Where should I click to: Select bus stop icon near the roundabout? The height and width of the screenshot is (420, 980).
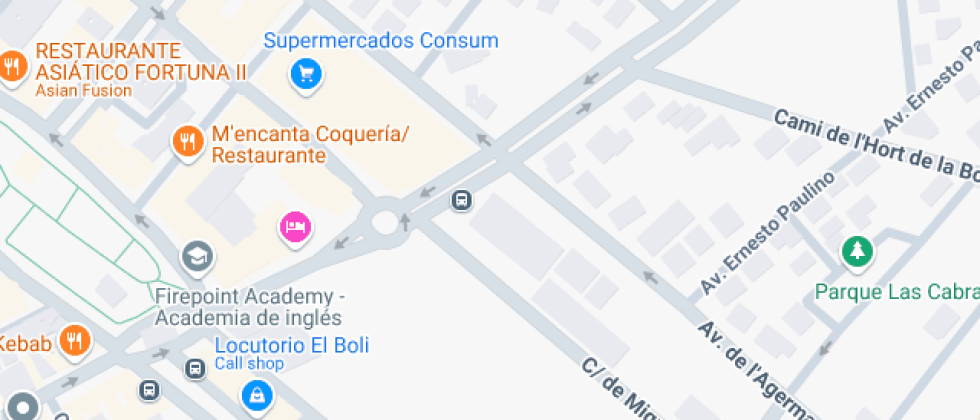[x=461, y=200]
